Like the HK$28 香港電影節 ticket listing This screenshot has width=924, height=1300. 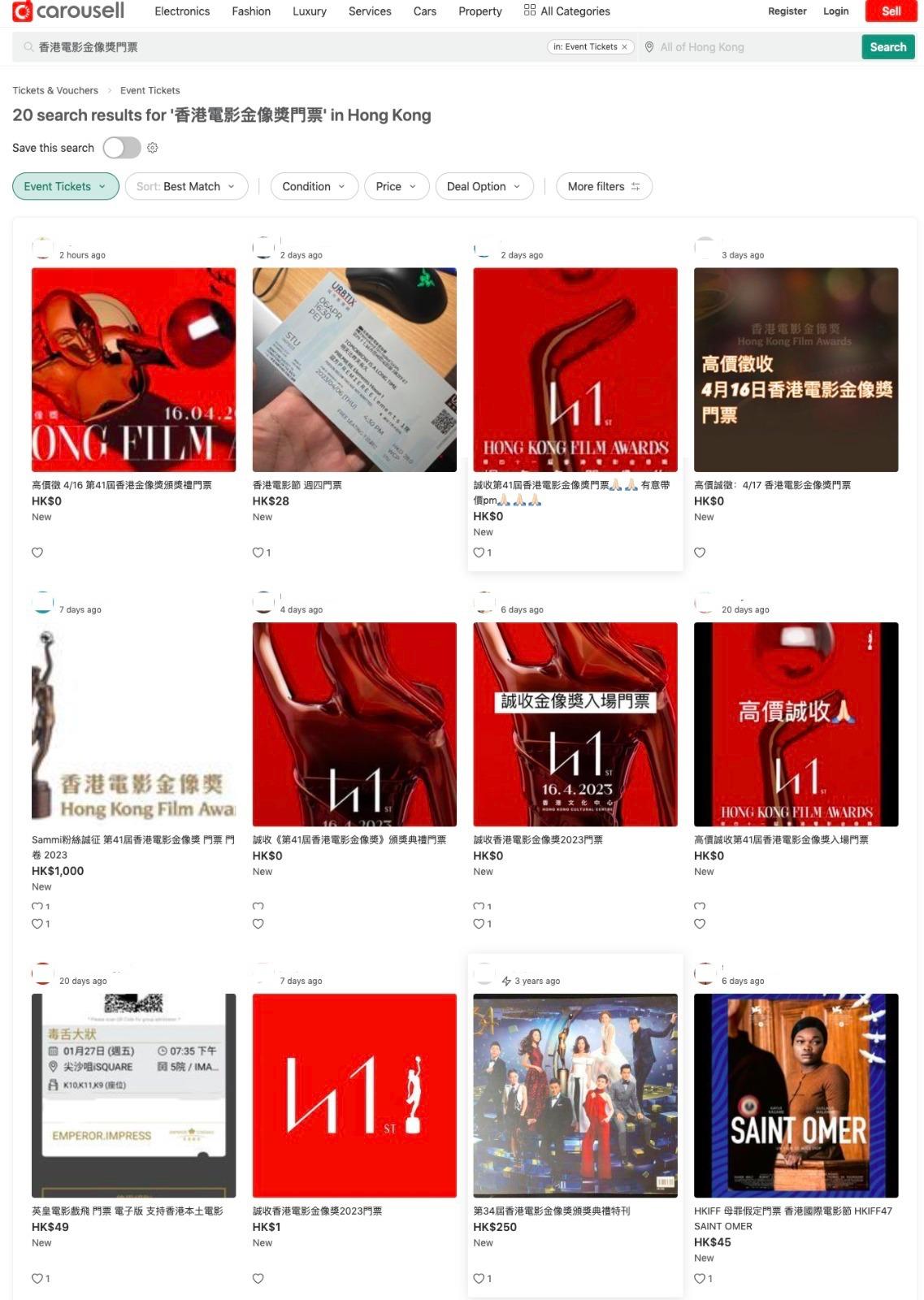click(258, 552)
